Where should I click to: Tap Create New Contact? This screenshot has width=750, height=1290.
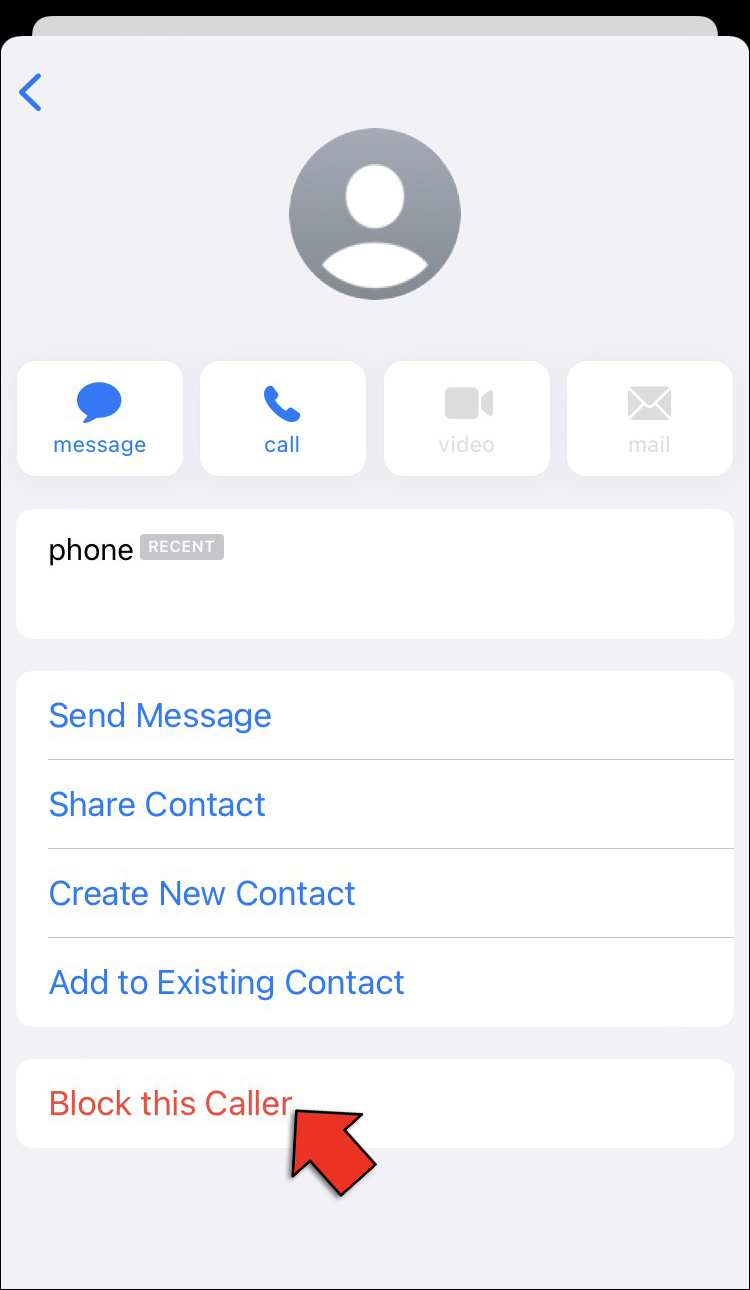click(x=202, y=893)
